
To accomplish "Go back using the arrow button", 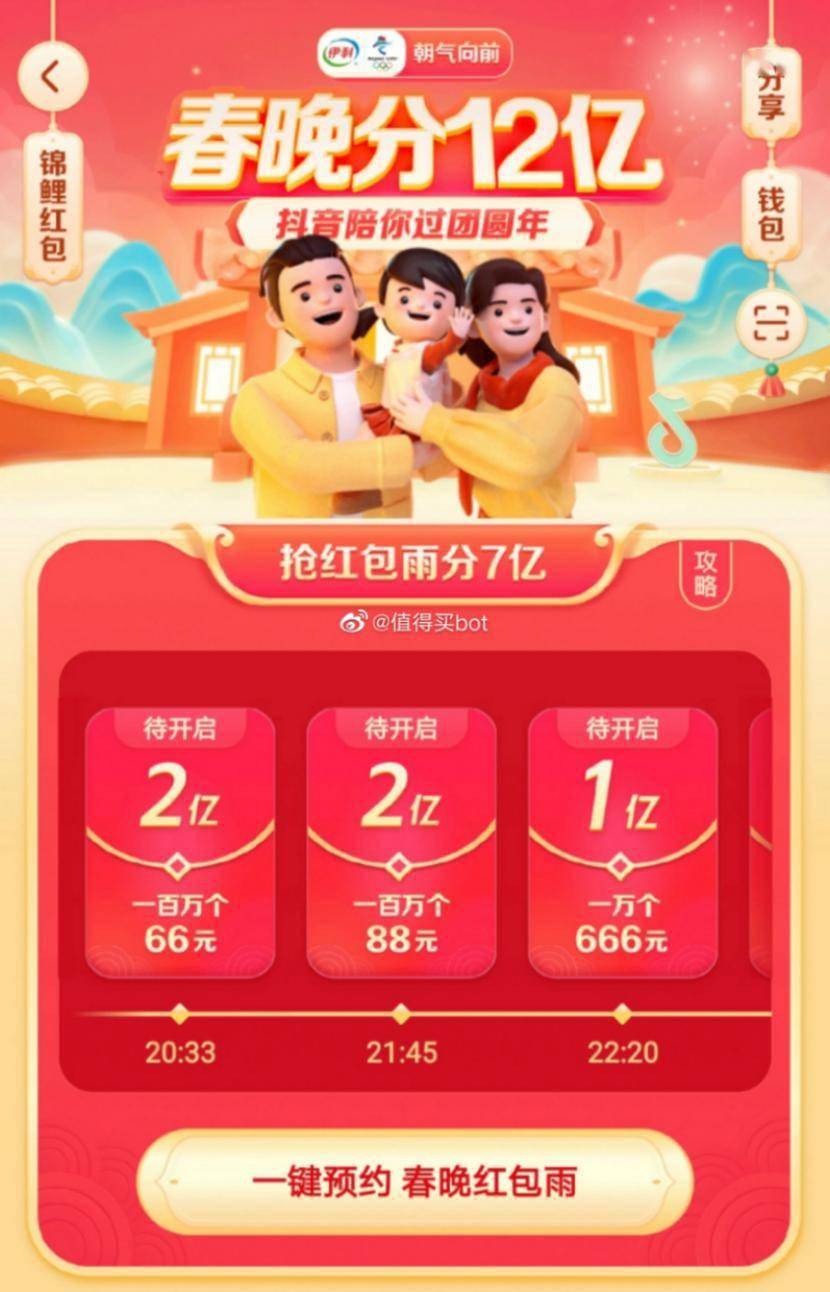I will (52, 77).
